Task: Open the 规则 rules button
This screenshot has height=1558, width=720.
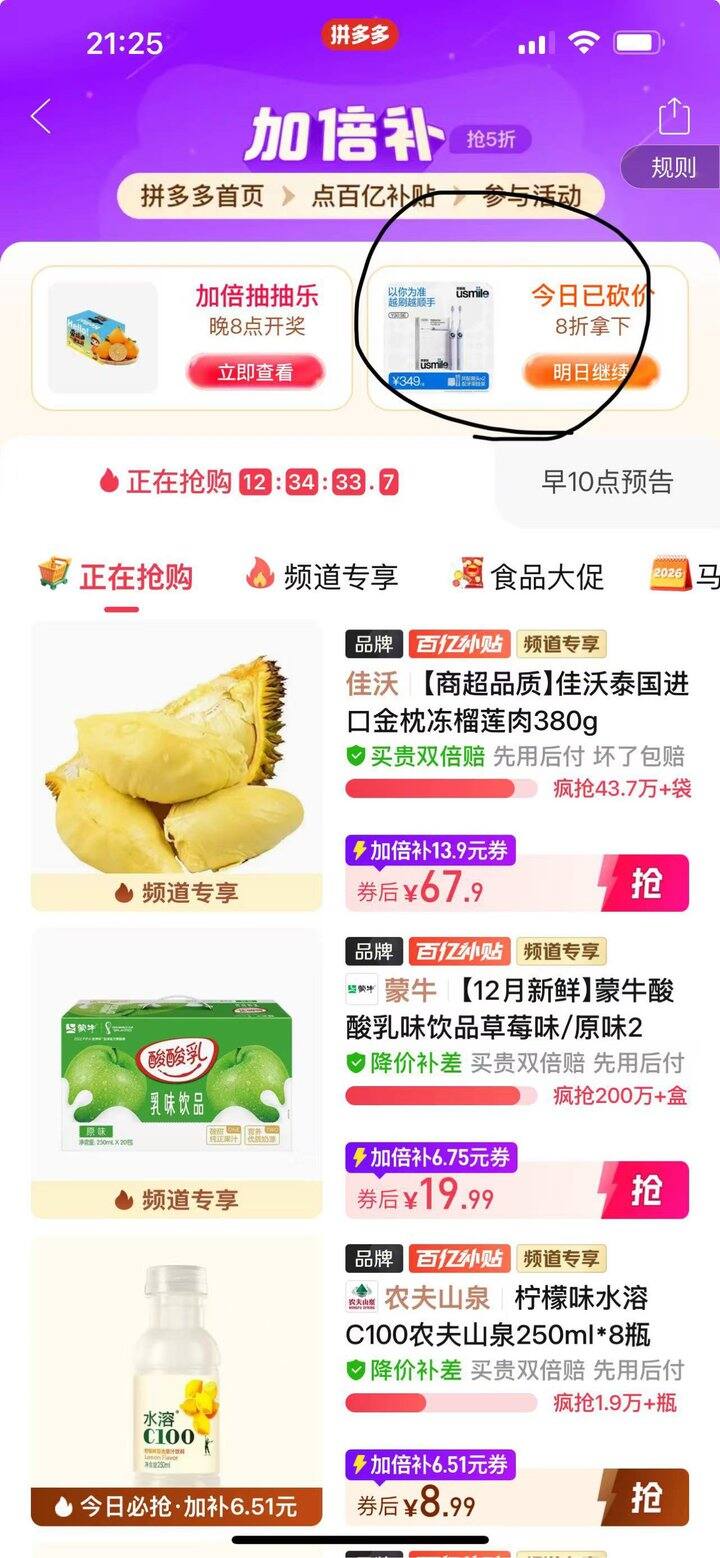Action: tap(672, 167)
